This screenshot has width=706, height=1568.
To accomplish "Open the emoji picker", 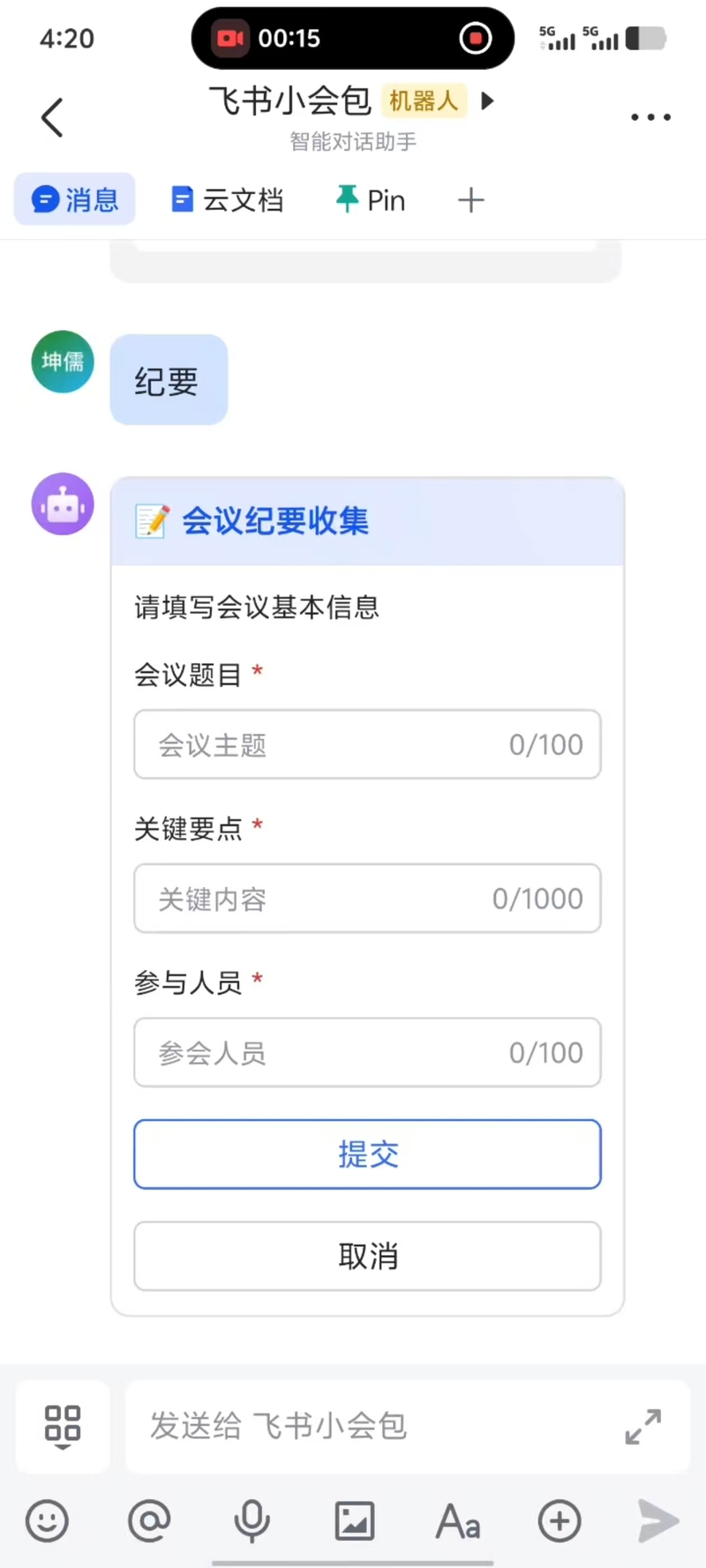I will pyautogui.click(x=48, y=1521).
